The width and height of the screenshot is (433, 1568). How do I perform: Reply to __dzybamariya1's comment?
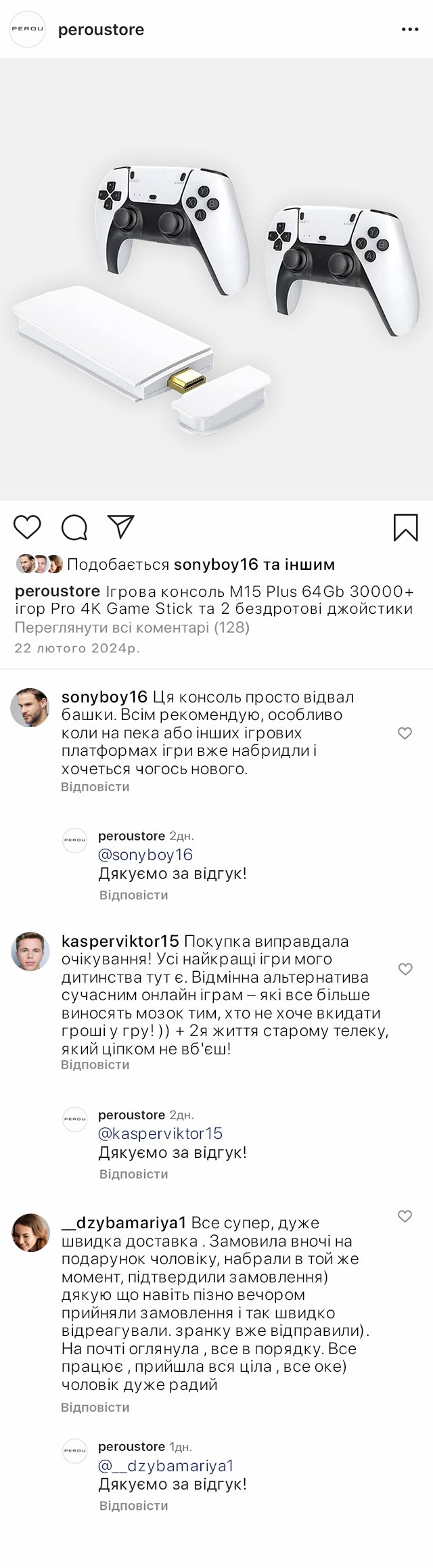point(95,1407)
